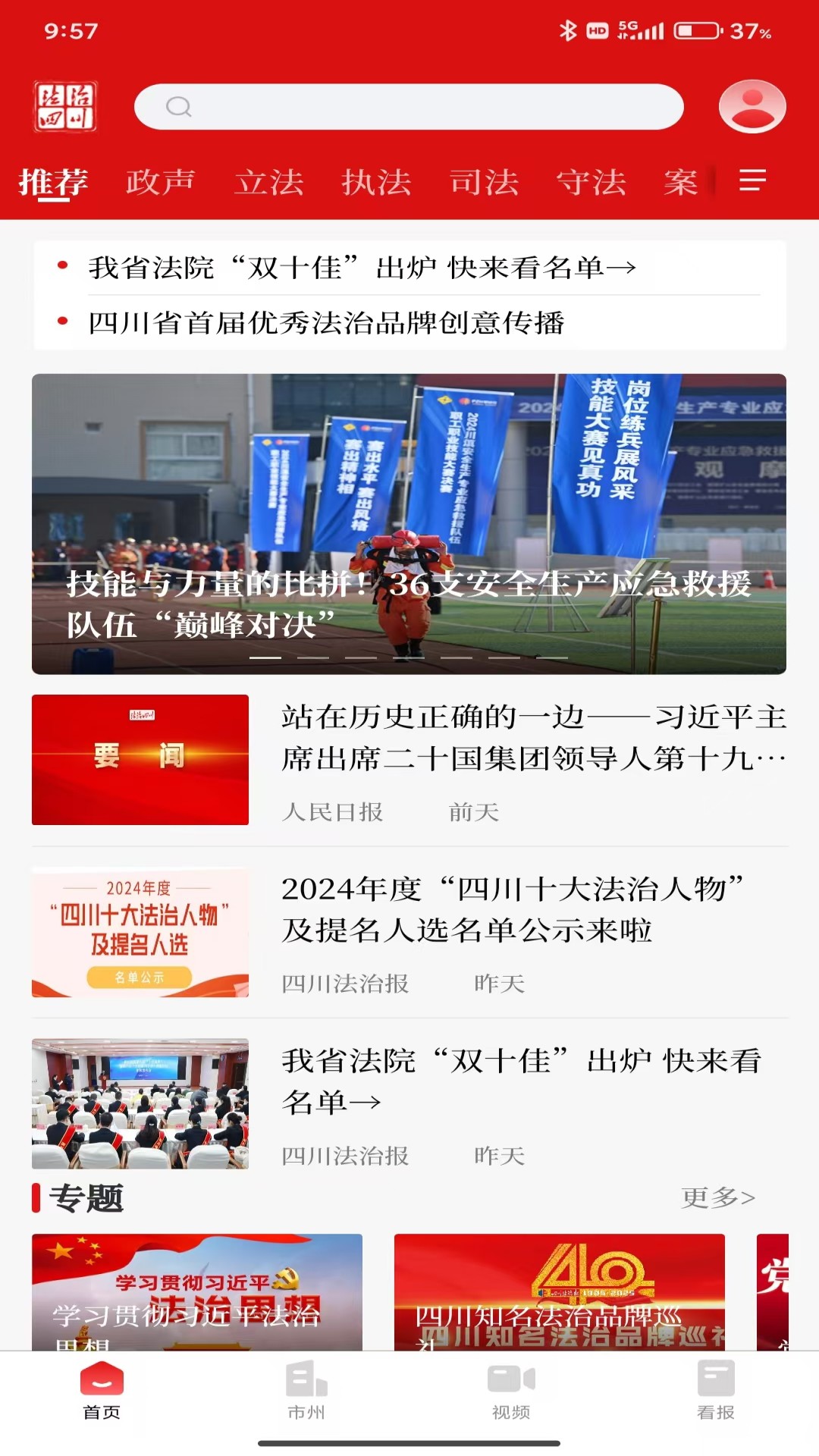Switch to the 司法 tab

[x=485, y=182]
